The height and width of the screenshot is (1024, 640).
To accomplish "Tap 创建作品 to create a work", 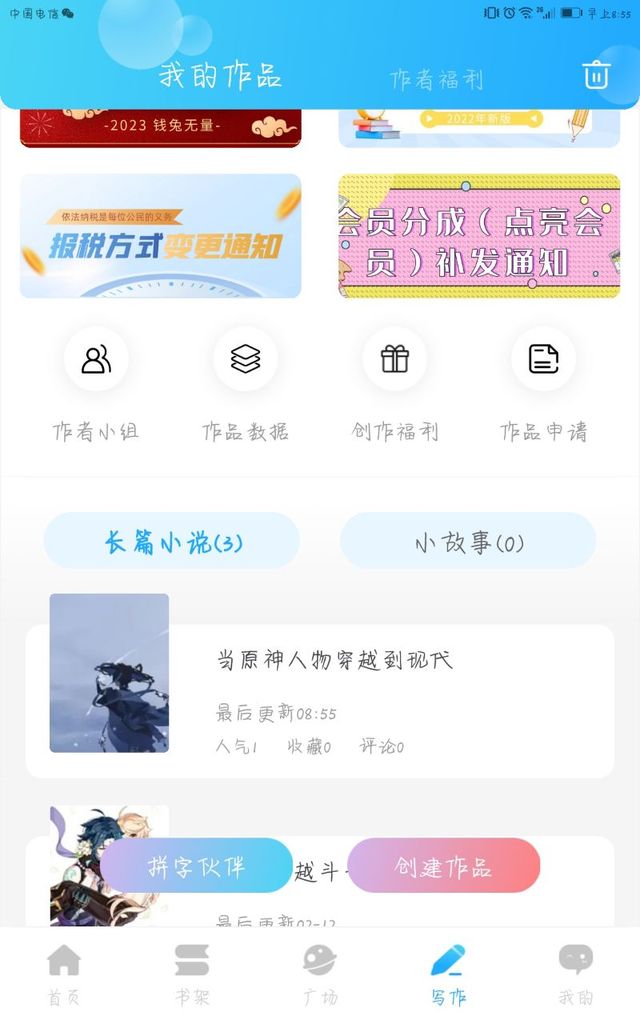I will (443, 866).
